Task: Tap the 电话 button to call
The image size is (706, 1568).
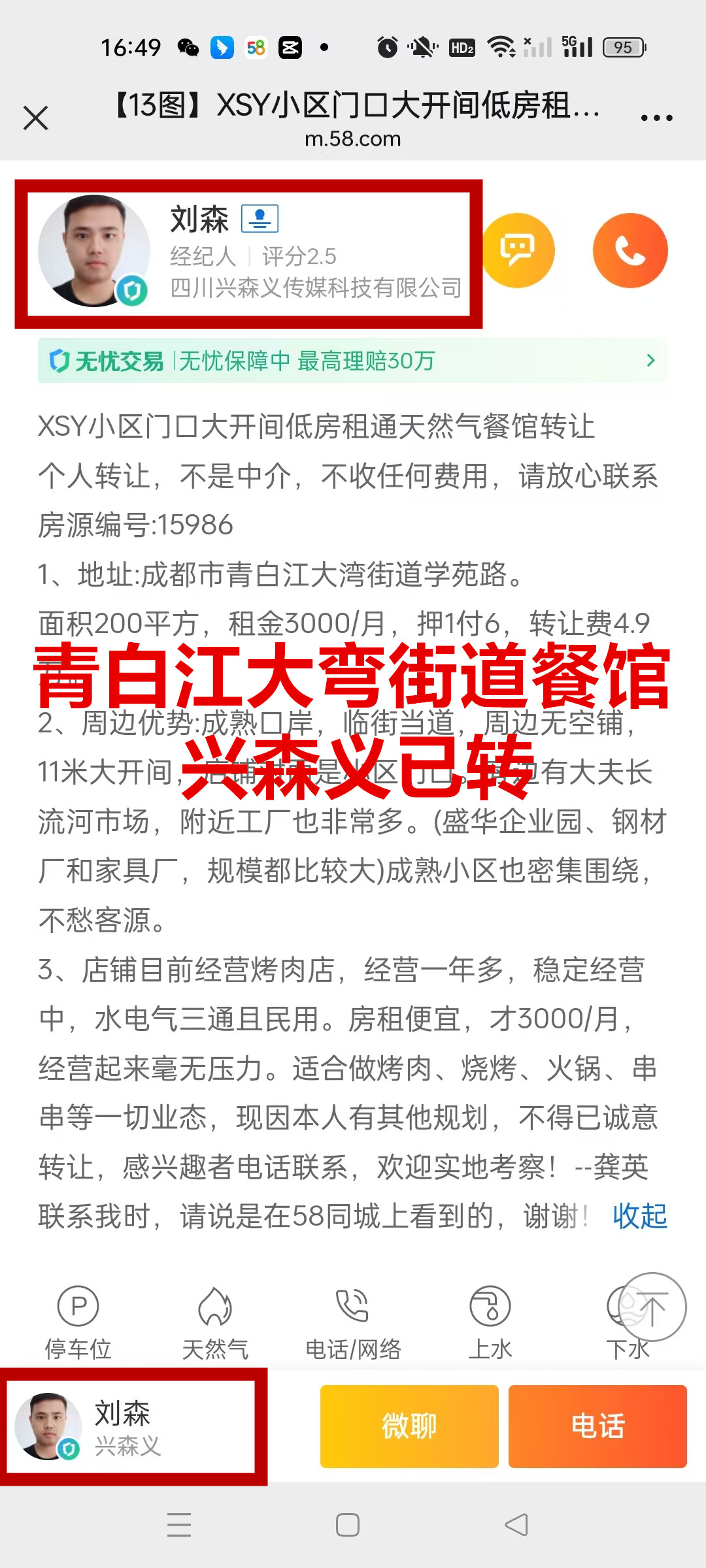Action: tap(597, 1426)
